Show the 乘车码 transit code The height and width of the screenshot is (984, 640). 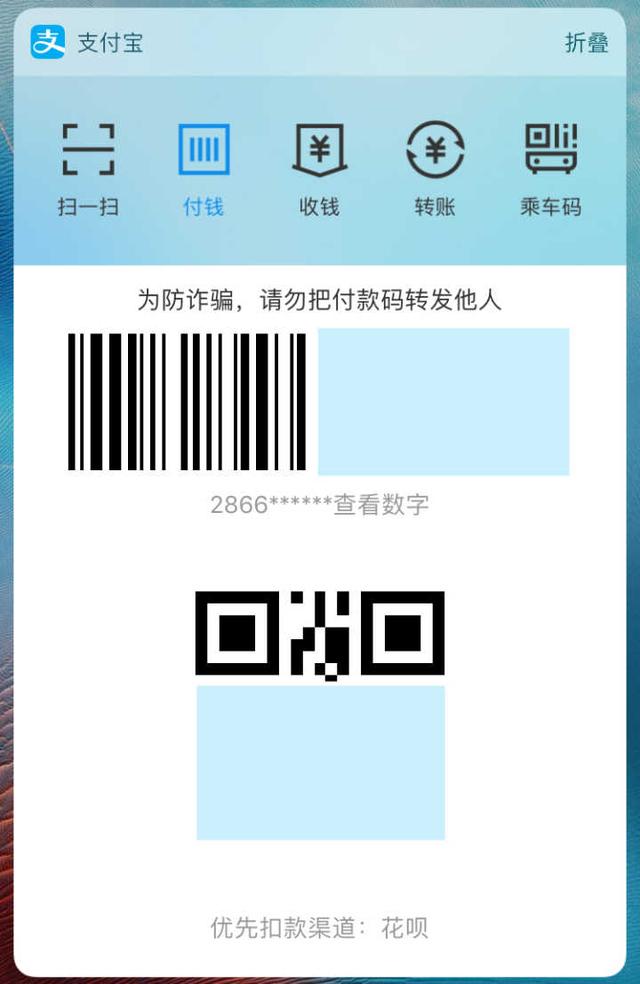[551, 168]
